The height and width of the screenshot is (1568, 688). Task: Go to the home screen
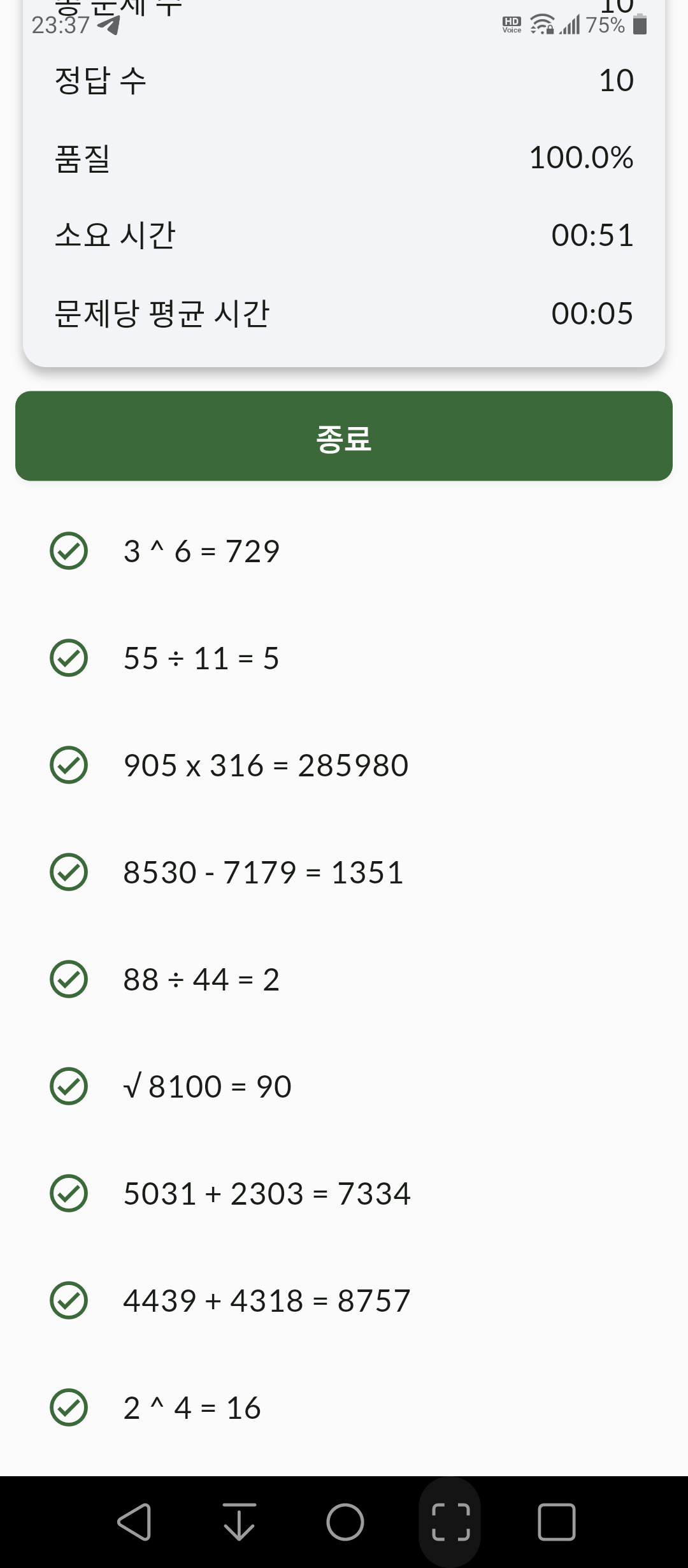click(x=345, y=1522)
